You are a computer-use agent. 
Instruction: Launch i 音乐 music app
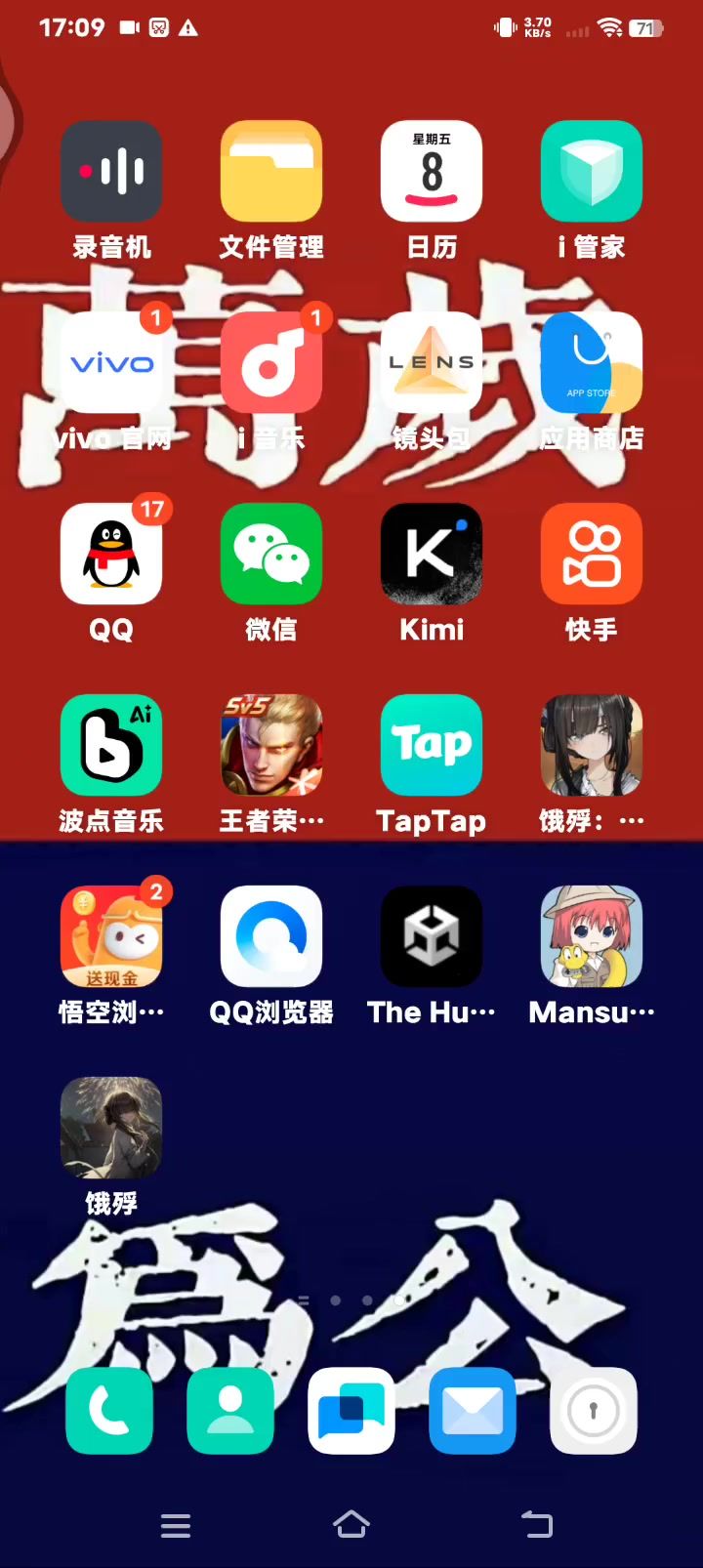pyautogui.click(x=271, y=363)
